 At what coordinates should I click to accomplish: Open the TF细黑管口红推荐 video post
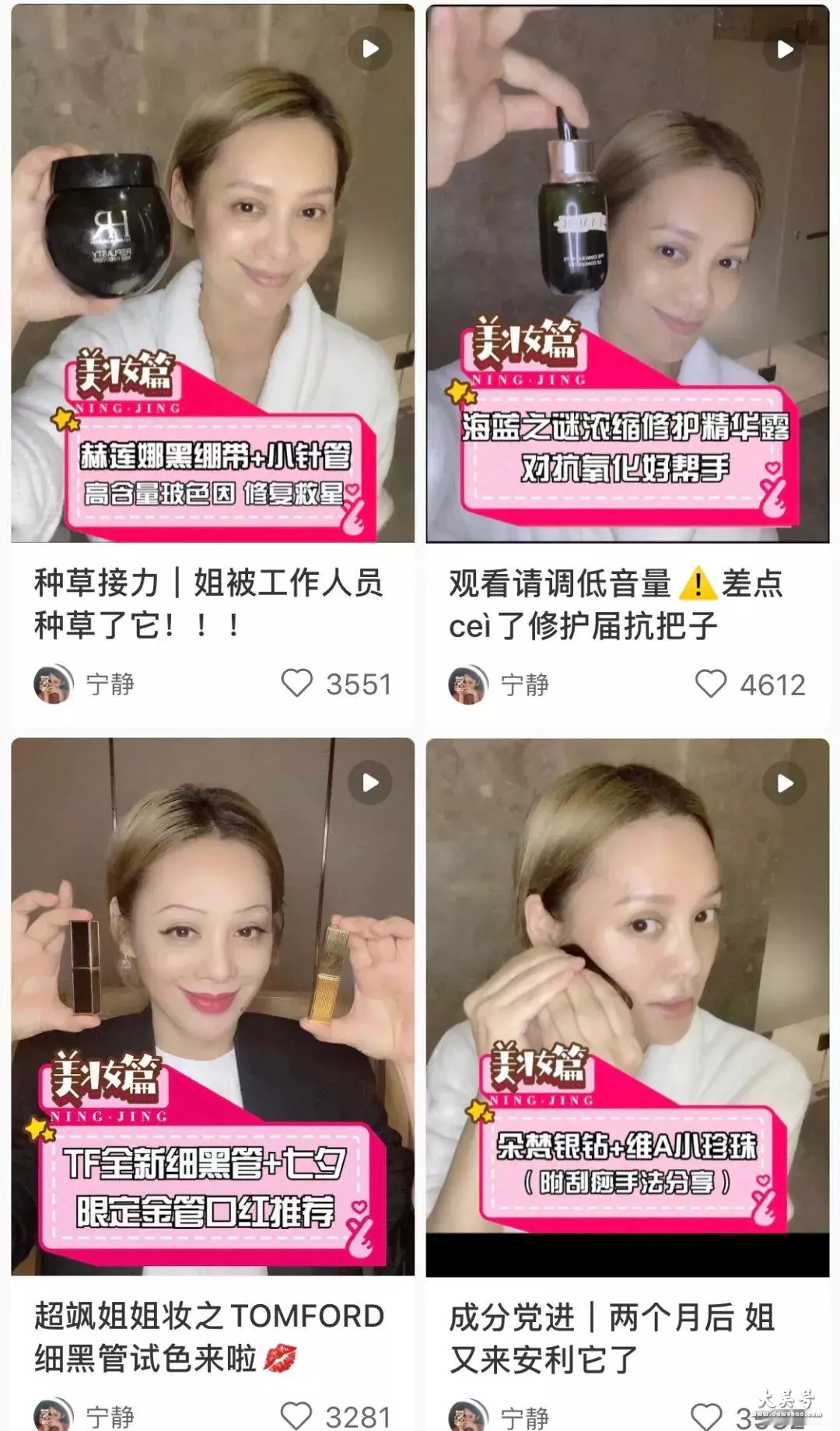point(213,1006)
